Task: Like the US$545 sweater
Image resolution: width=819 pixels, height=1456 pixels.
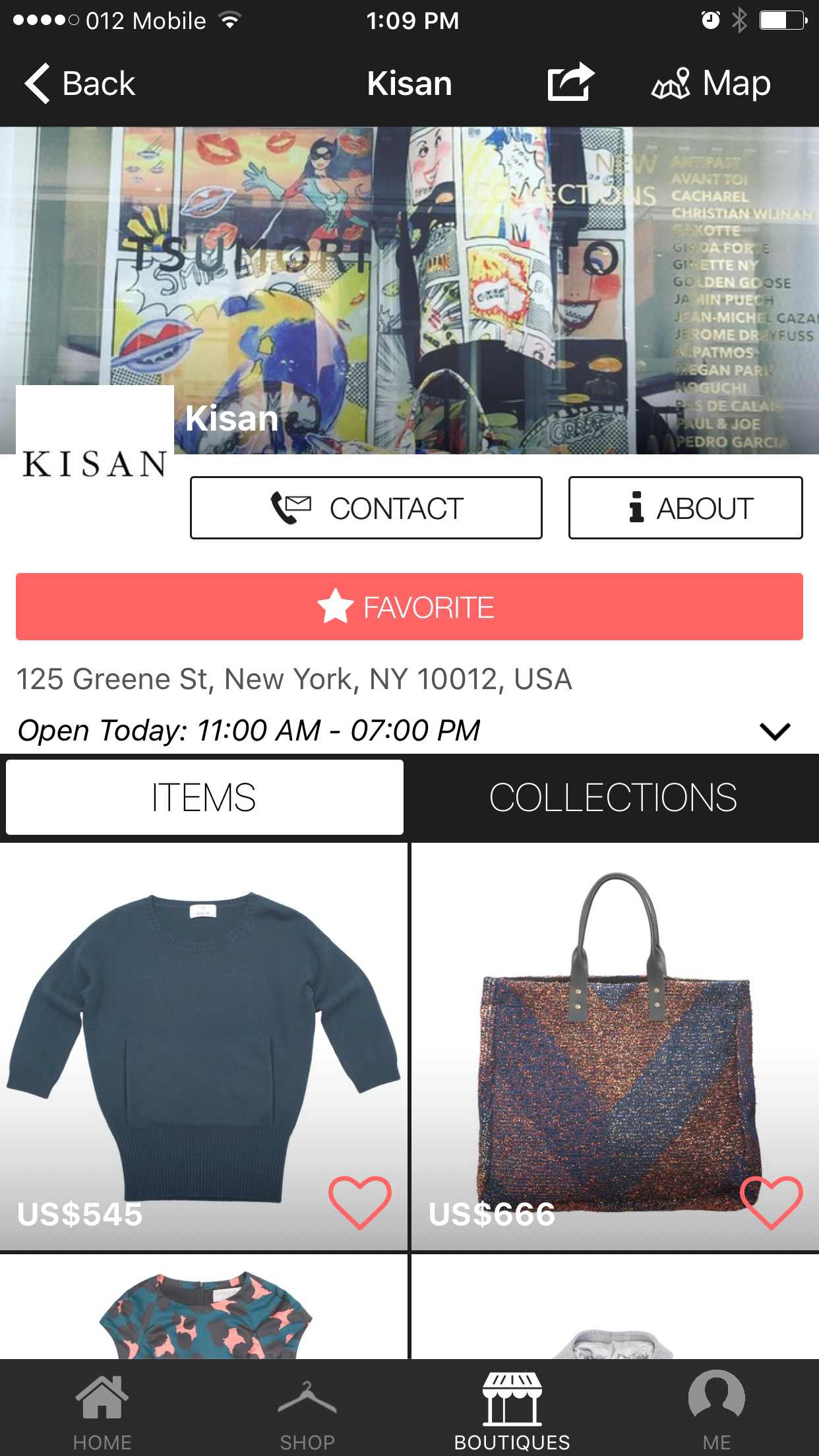Action: click(x=360, y=1201)
